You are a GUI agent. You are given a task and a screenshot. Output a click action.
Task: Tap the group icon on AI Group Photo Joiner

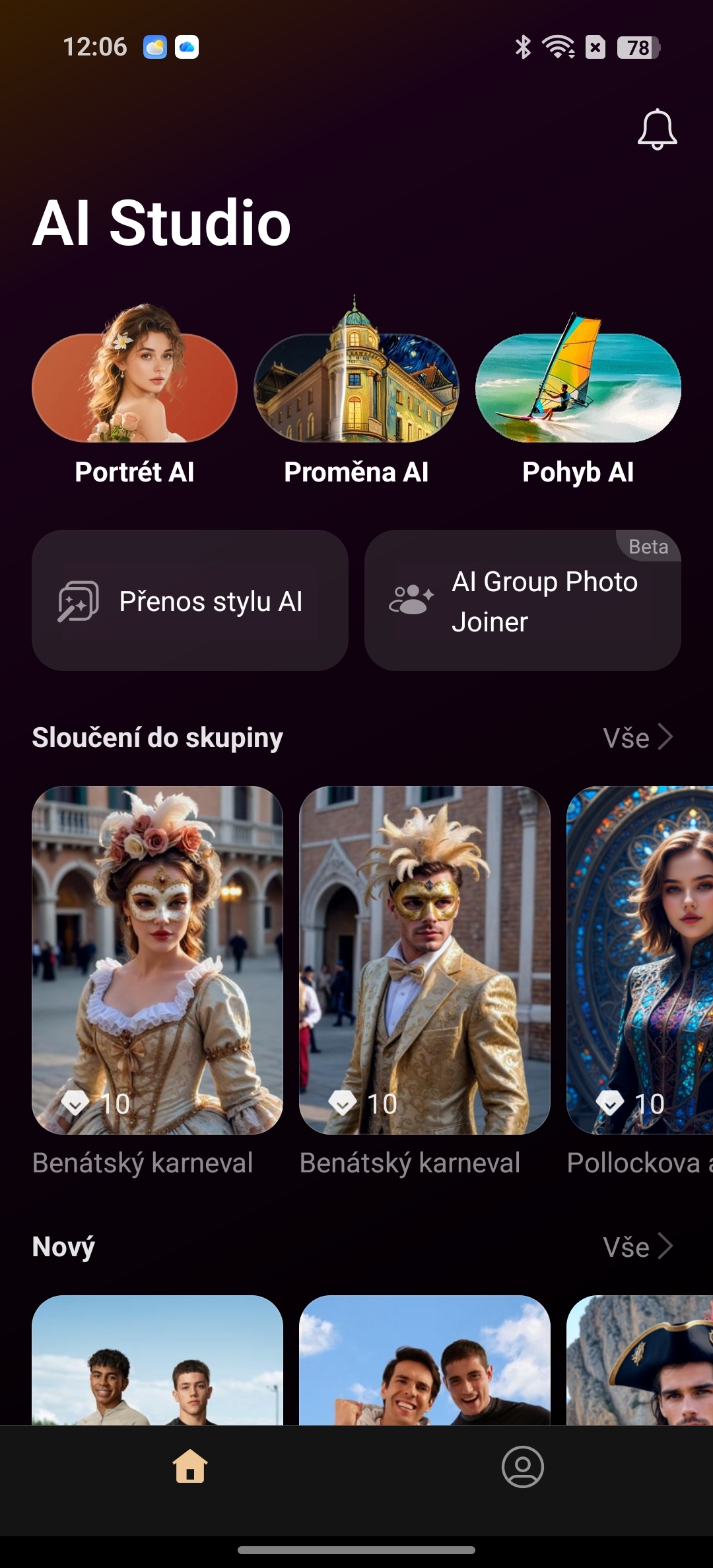(410, 600)
